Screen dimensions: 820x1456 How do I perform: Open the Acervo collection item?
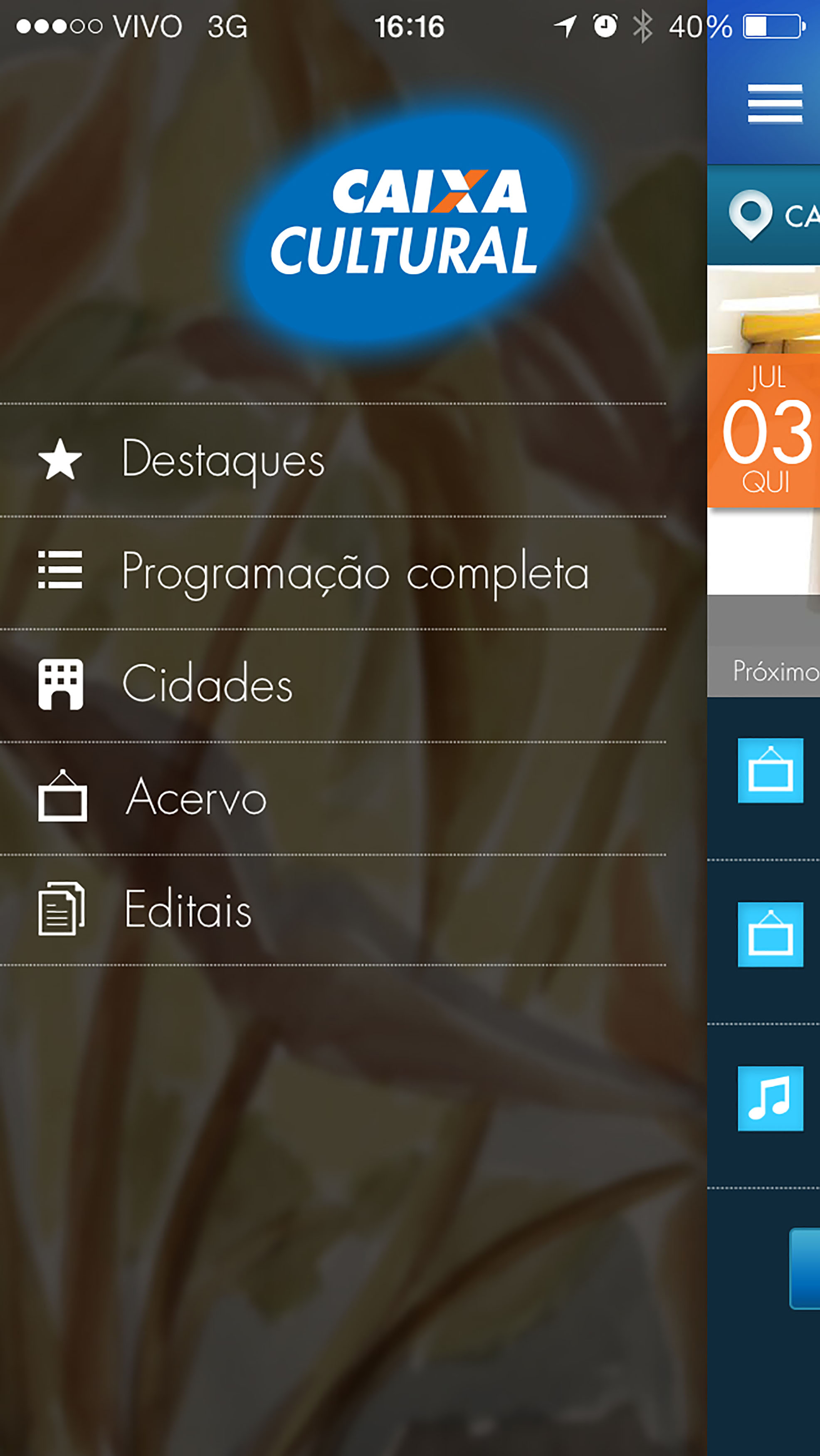click(195, 797)
